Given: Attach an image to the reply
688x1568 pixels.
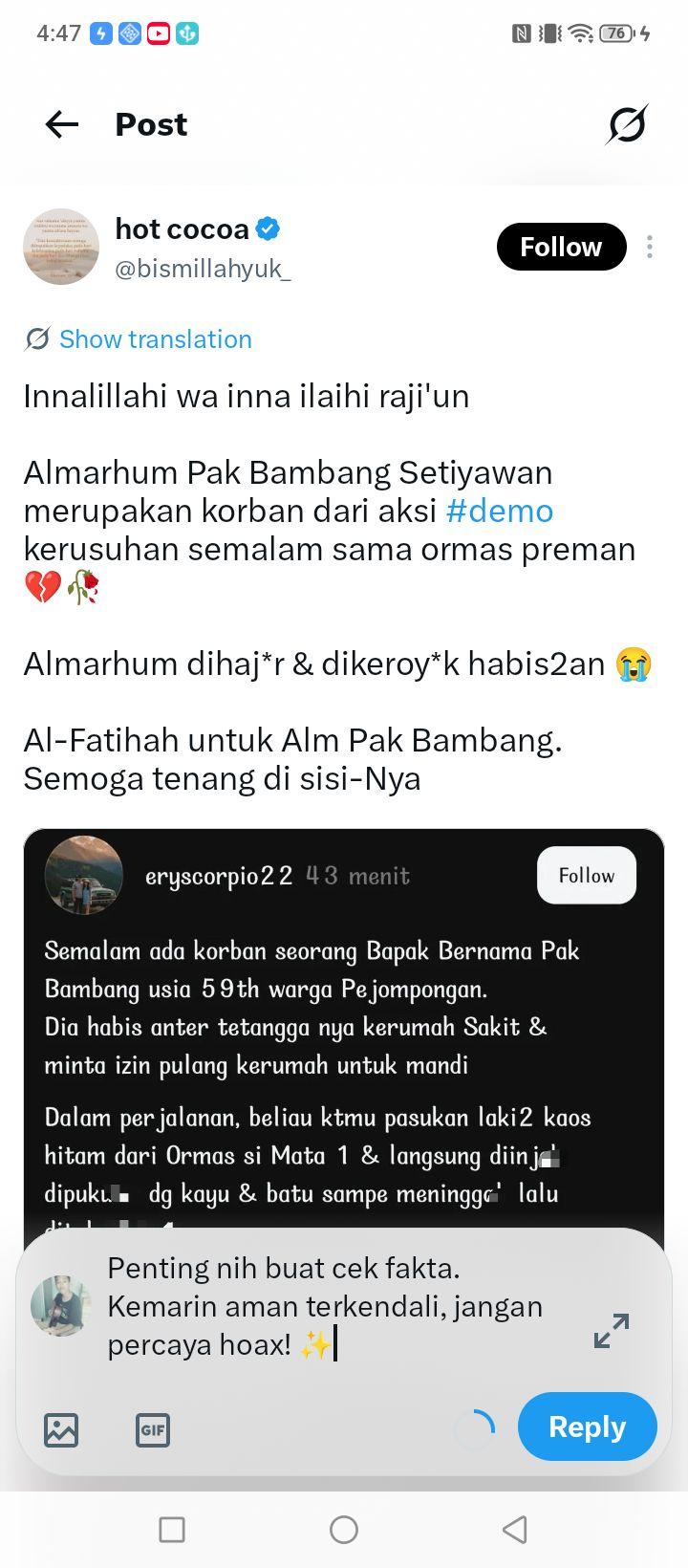Looking at the screenshot, I should [x=61, y=1430].
